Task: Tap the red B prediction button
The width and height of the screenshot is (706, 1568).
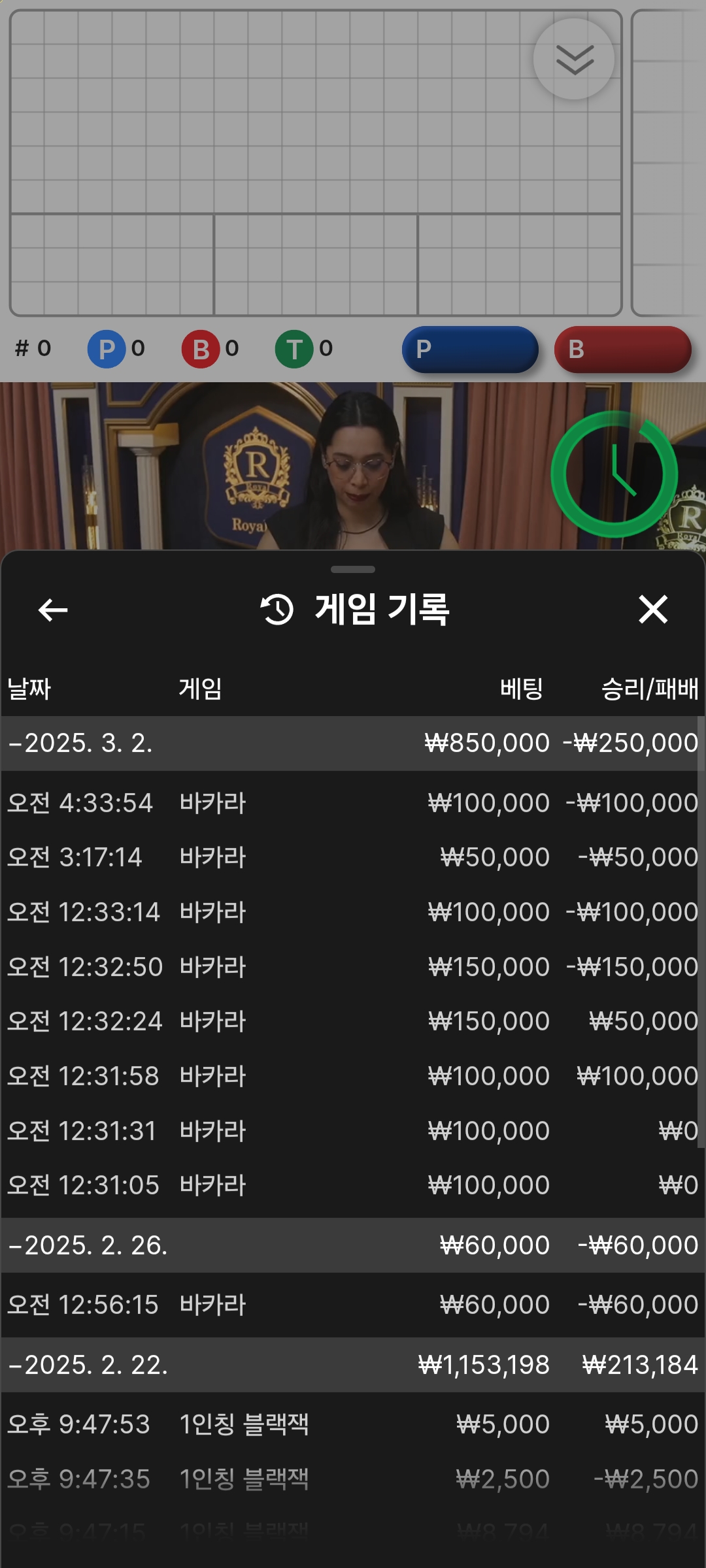Action: 622,350
